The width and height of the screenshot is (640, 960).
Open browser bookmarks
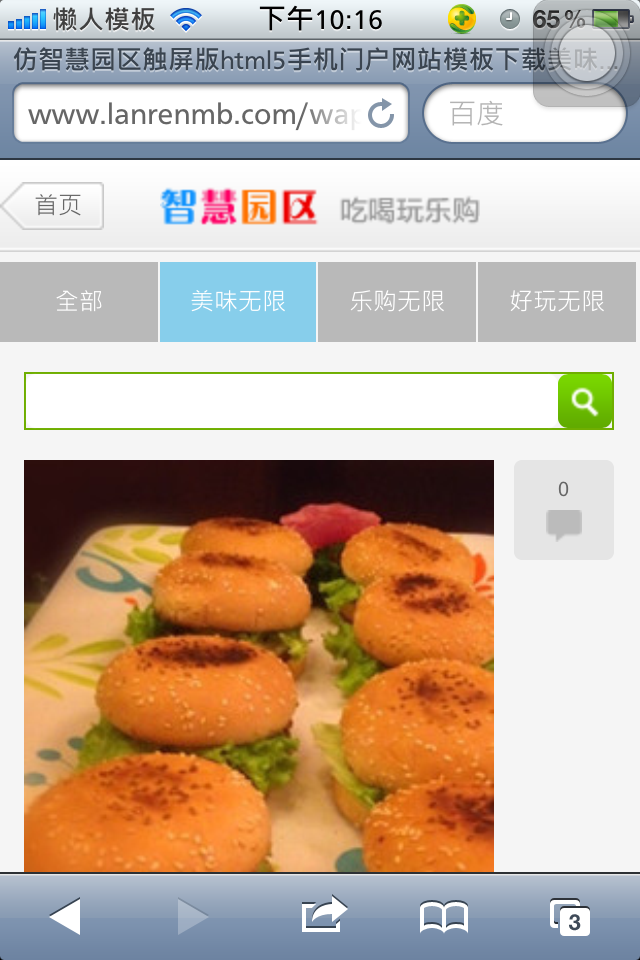[444, 916]
